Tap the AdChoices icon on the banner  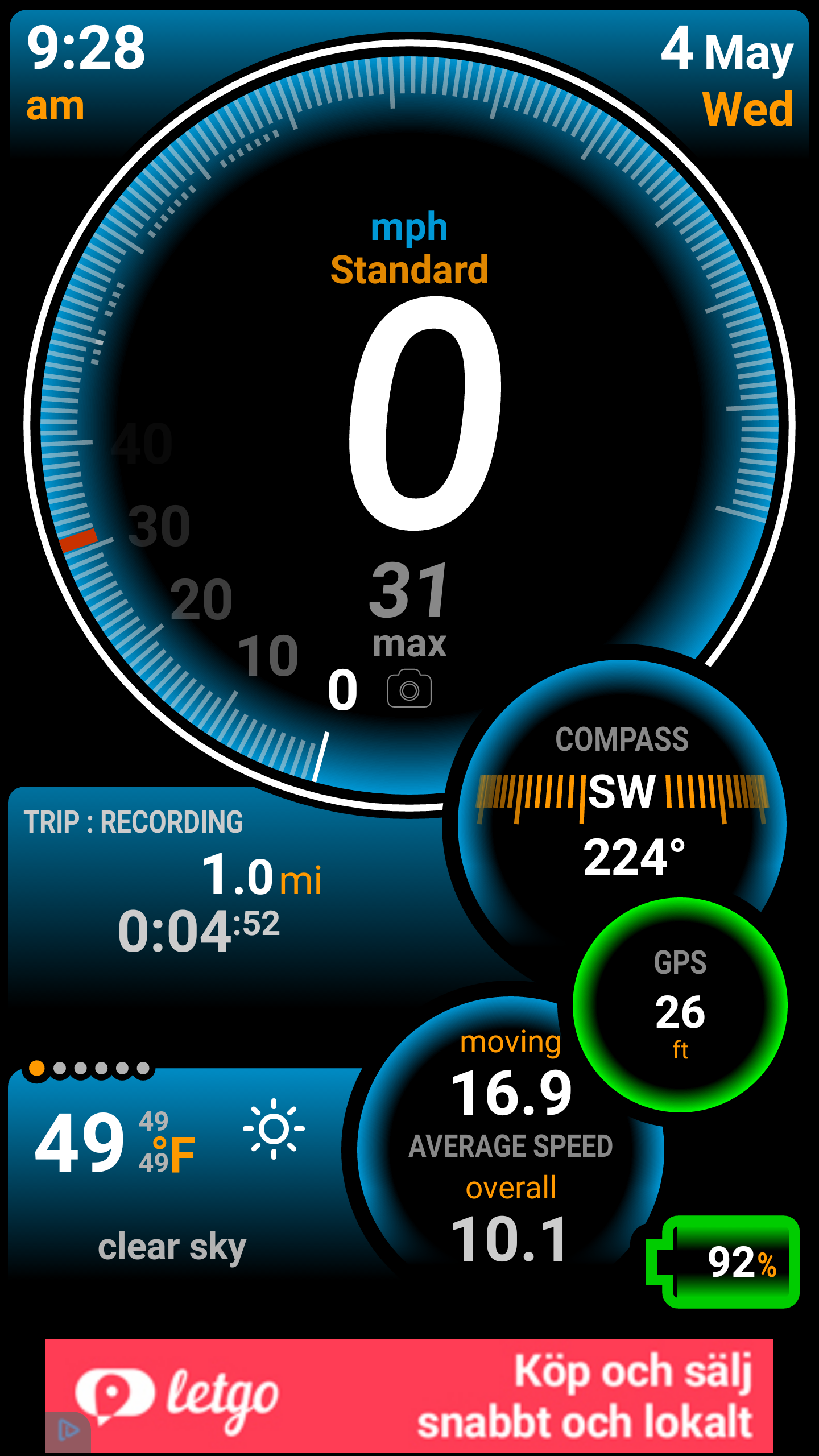point(68,1430)
